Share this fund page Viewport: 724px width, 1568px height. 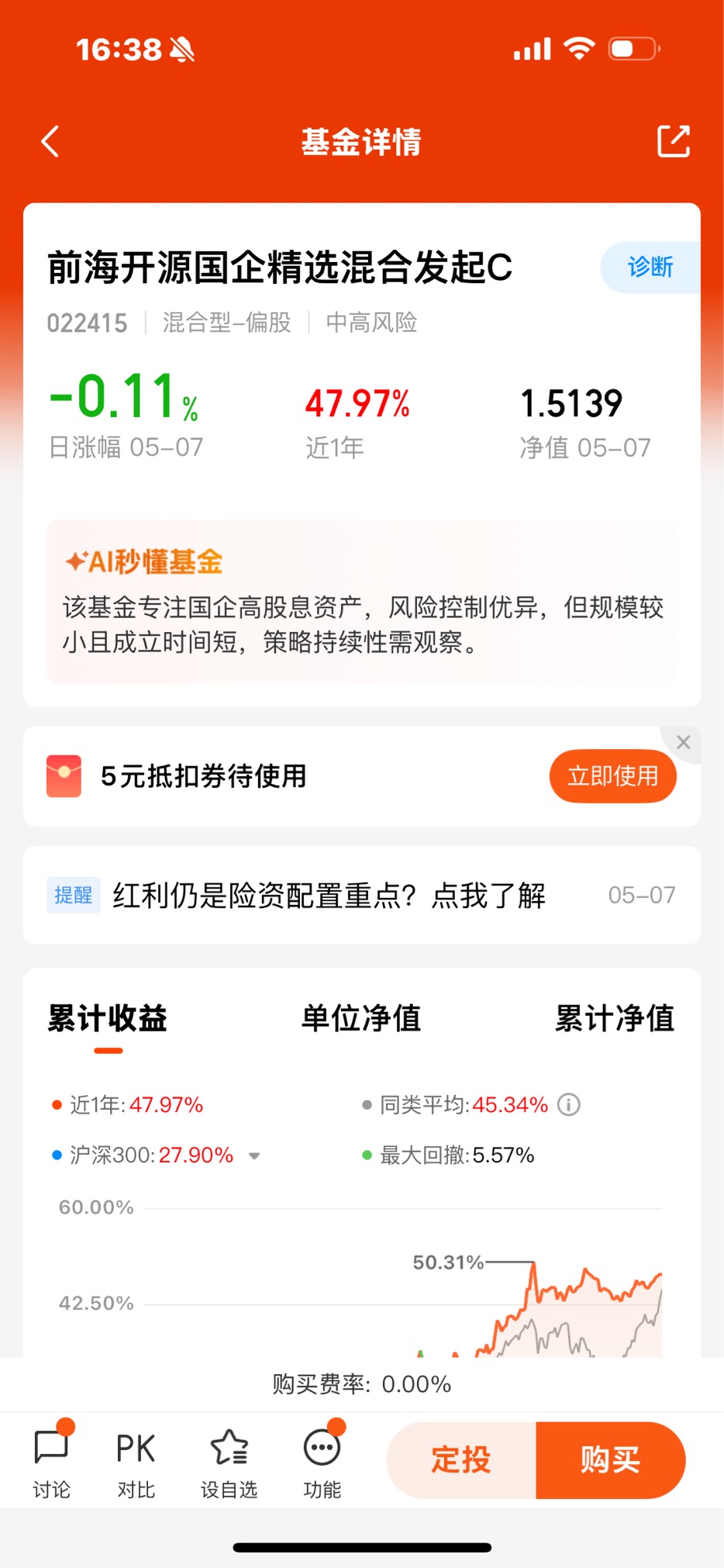click(673, 141)
